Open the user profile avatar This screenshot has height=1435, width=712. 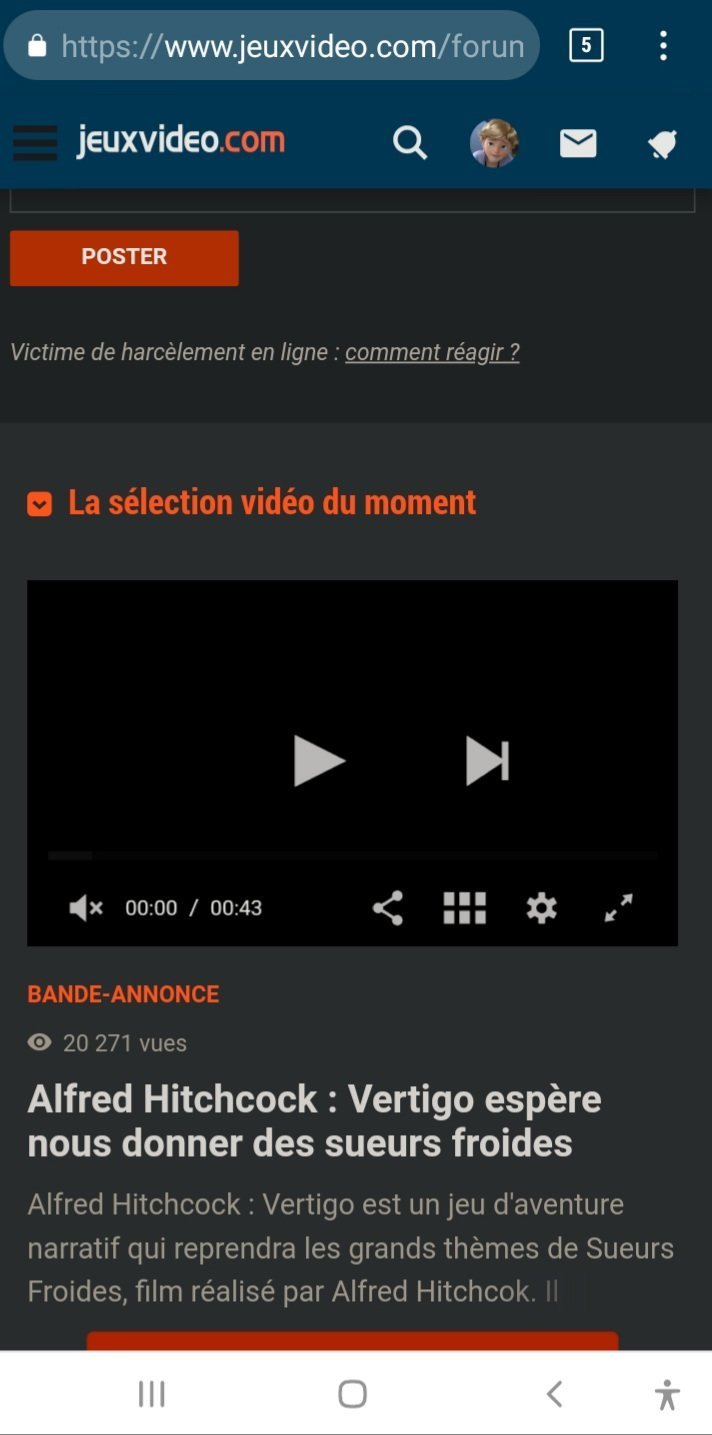[494, 143]
